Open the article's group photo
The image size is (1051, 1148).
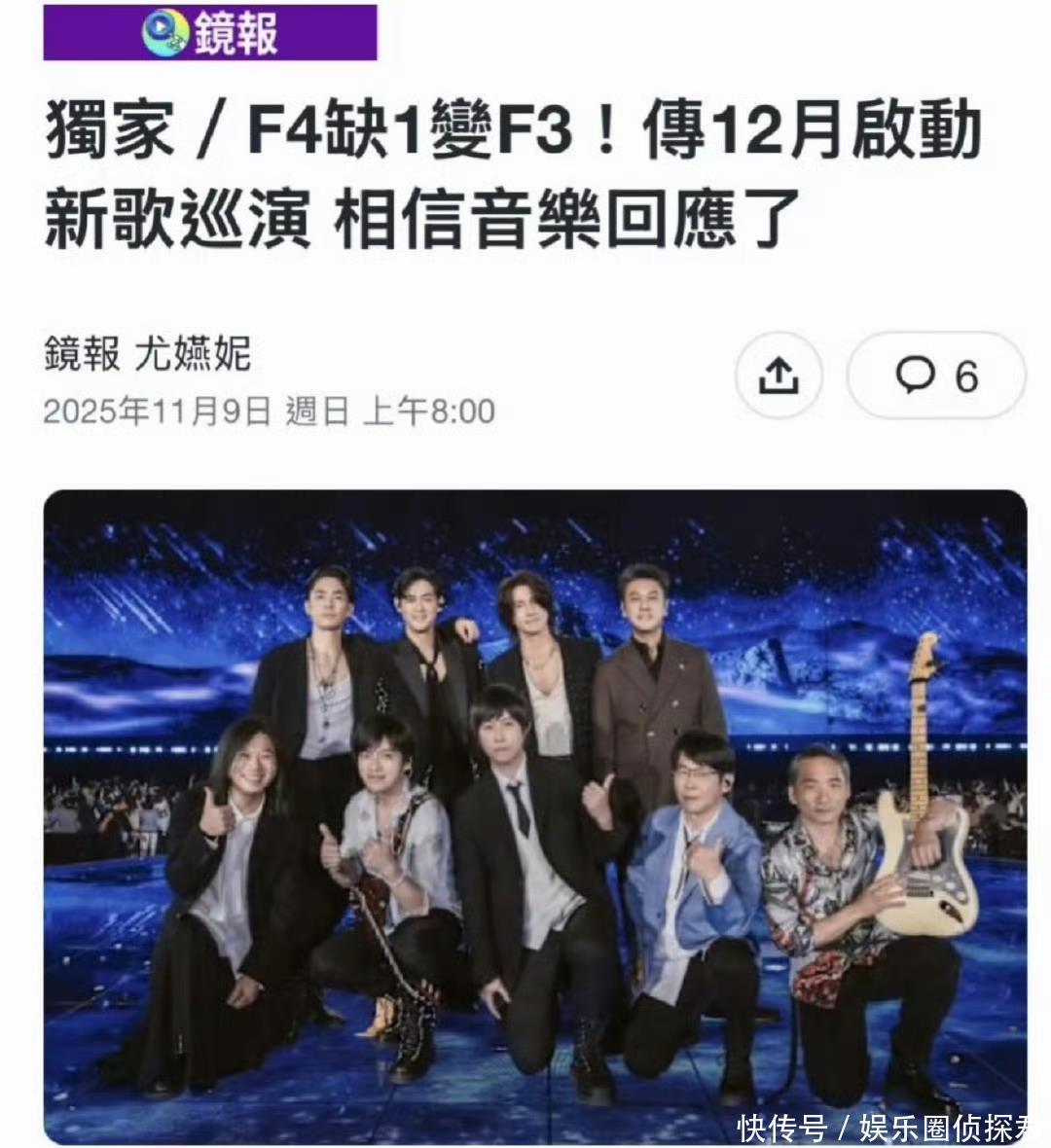535,815
